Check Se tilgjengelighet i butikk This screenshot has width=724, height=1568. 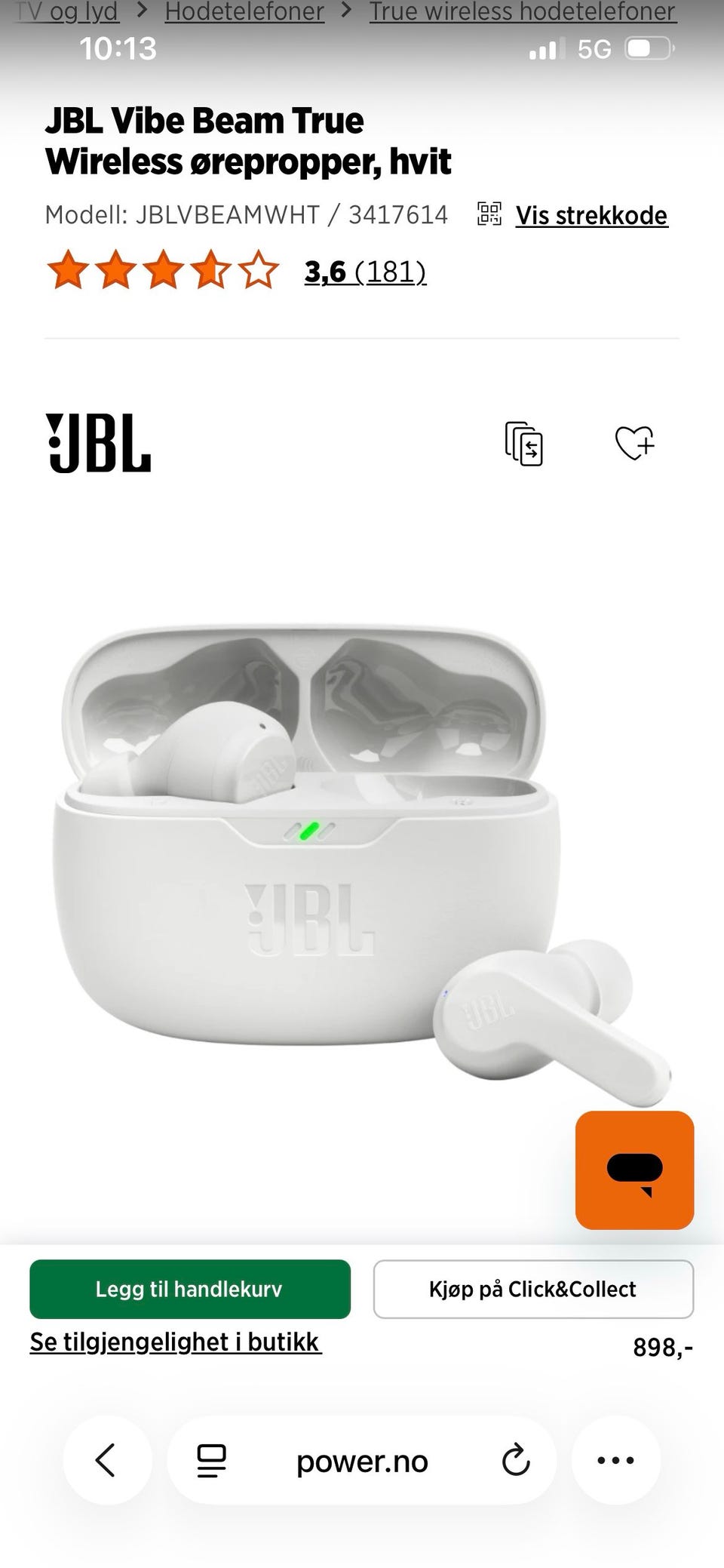[x=176, y=1342]
